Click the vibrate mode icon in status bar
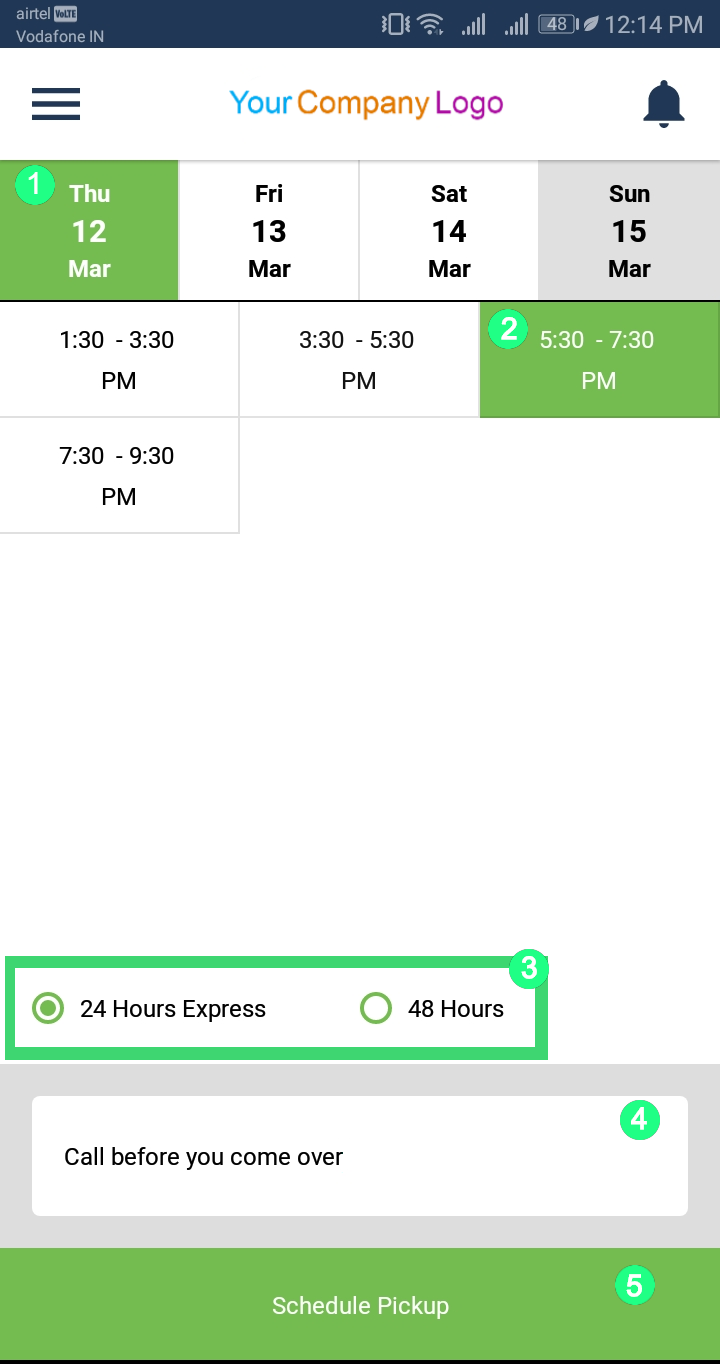 pyautogui.click(x=394, y=23)
